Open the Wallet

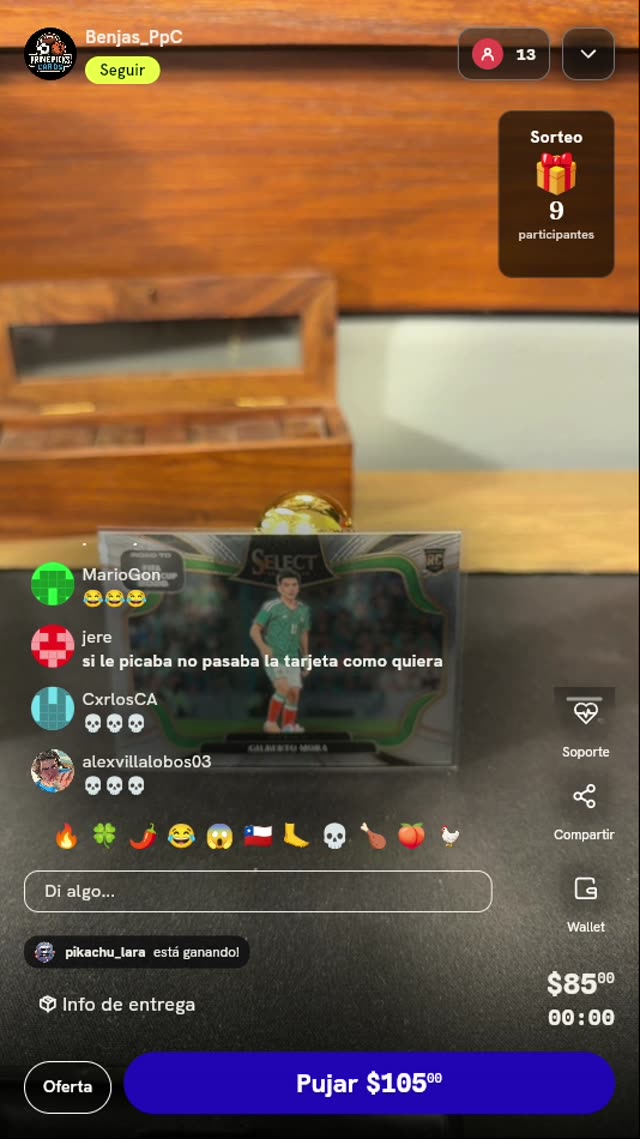click(586, 904)
